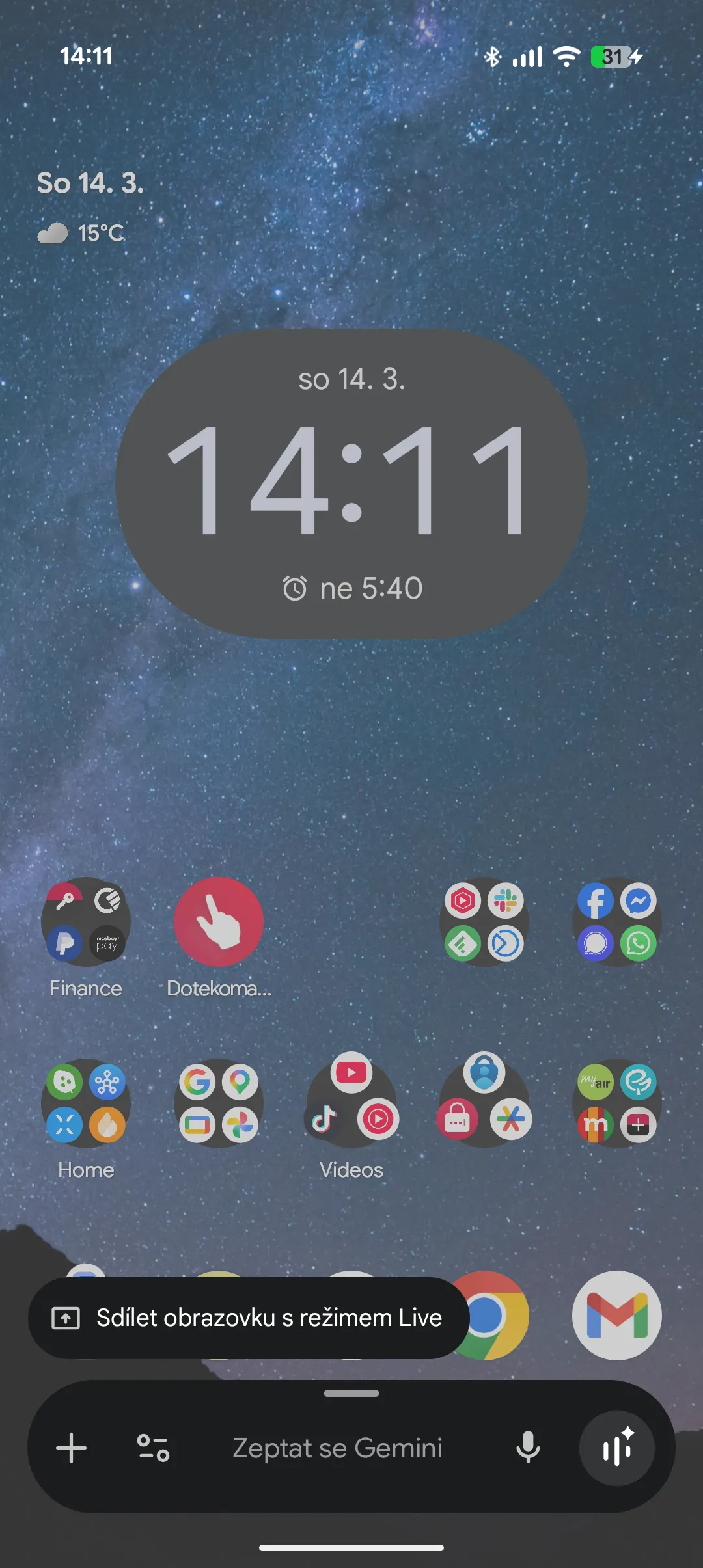Open the Finance folder
Viewport: 703px width, 1568px height.
[x=86, y=922]
